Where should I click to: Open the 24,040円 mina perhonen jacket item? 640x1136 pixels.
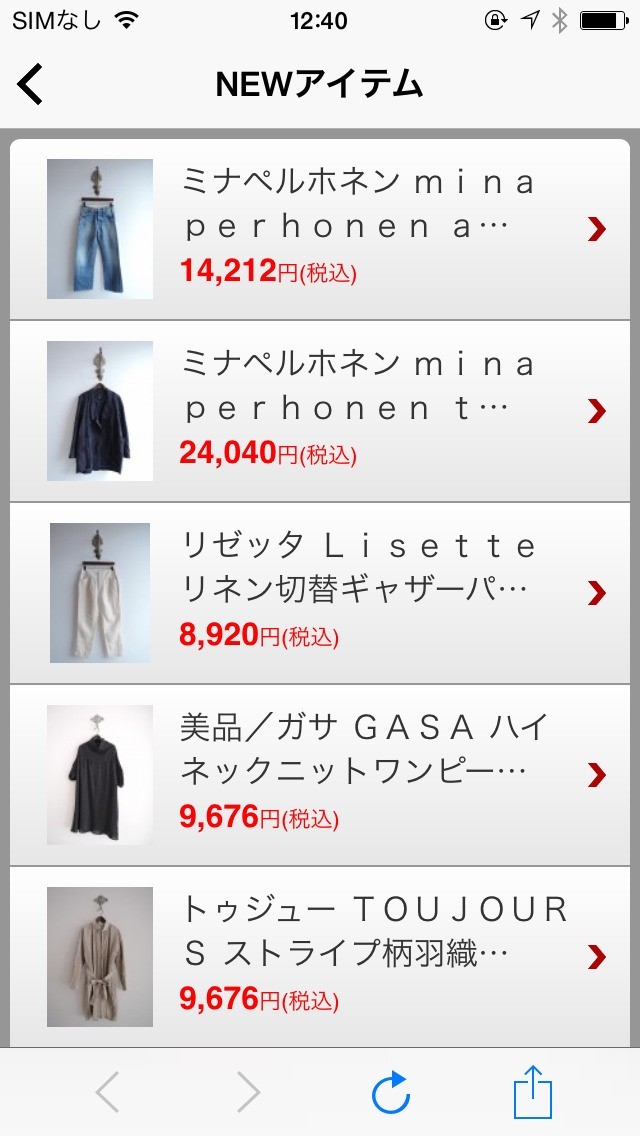point(320,411)
